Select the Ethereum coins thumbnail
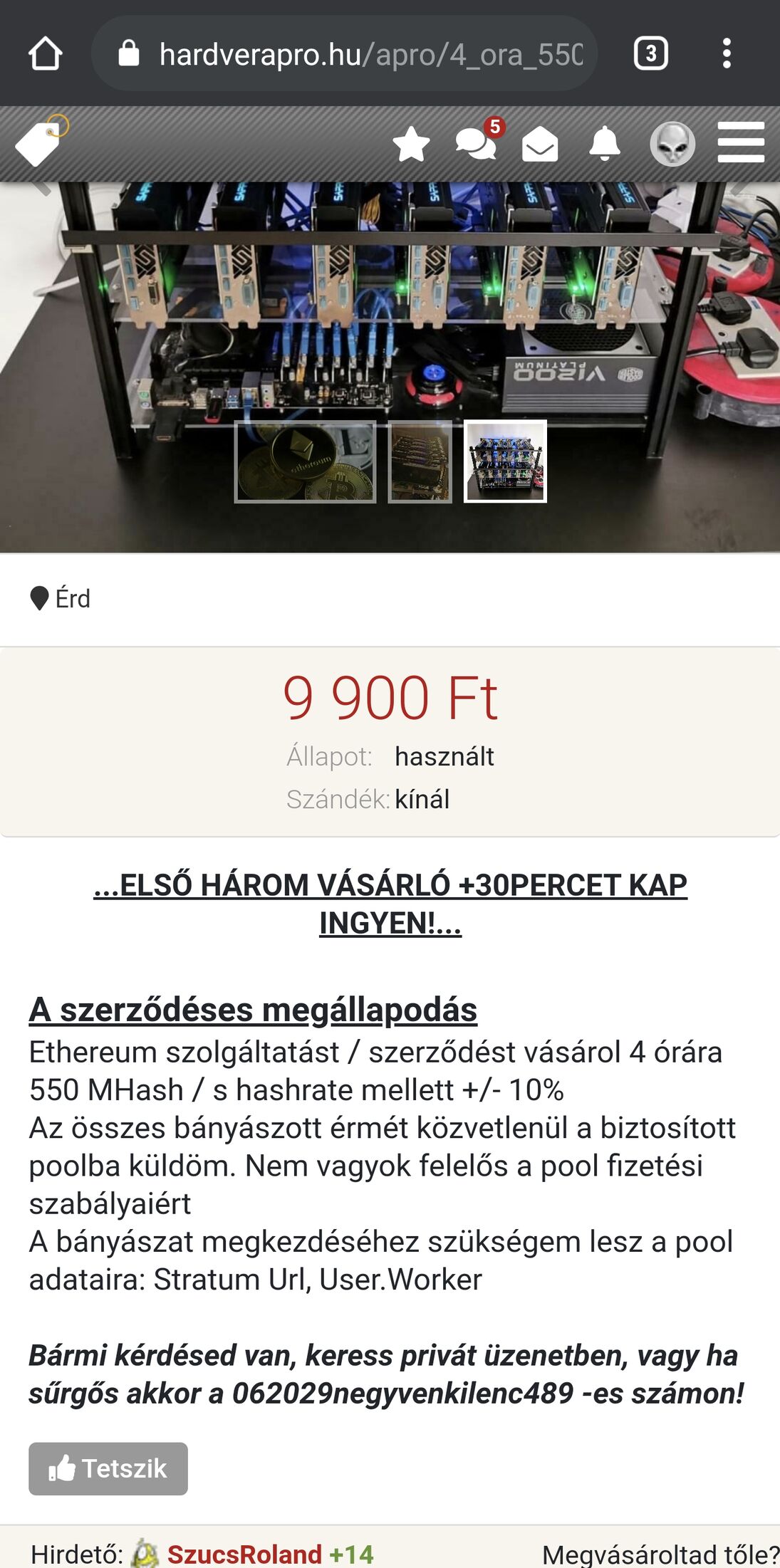This screenshot has width=780, height=1568. tap(305, 461)
